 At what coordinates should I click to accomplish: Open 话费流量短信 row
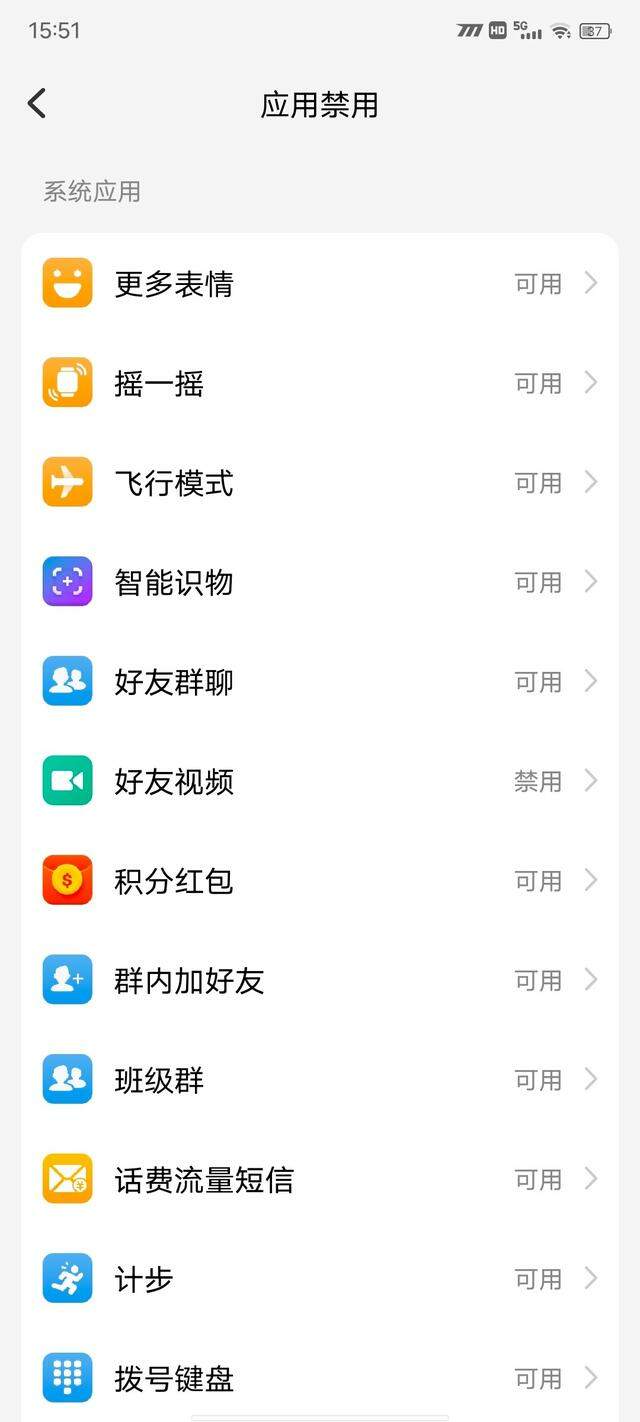coord(320,1179)
